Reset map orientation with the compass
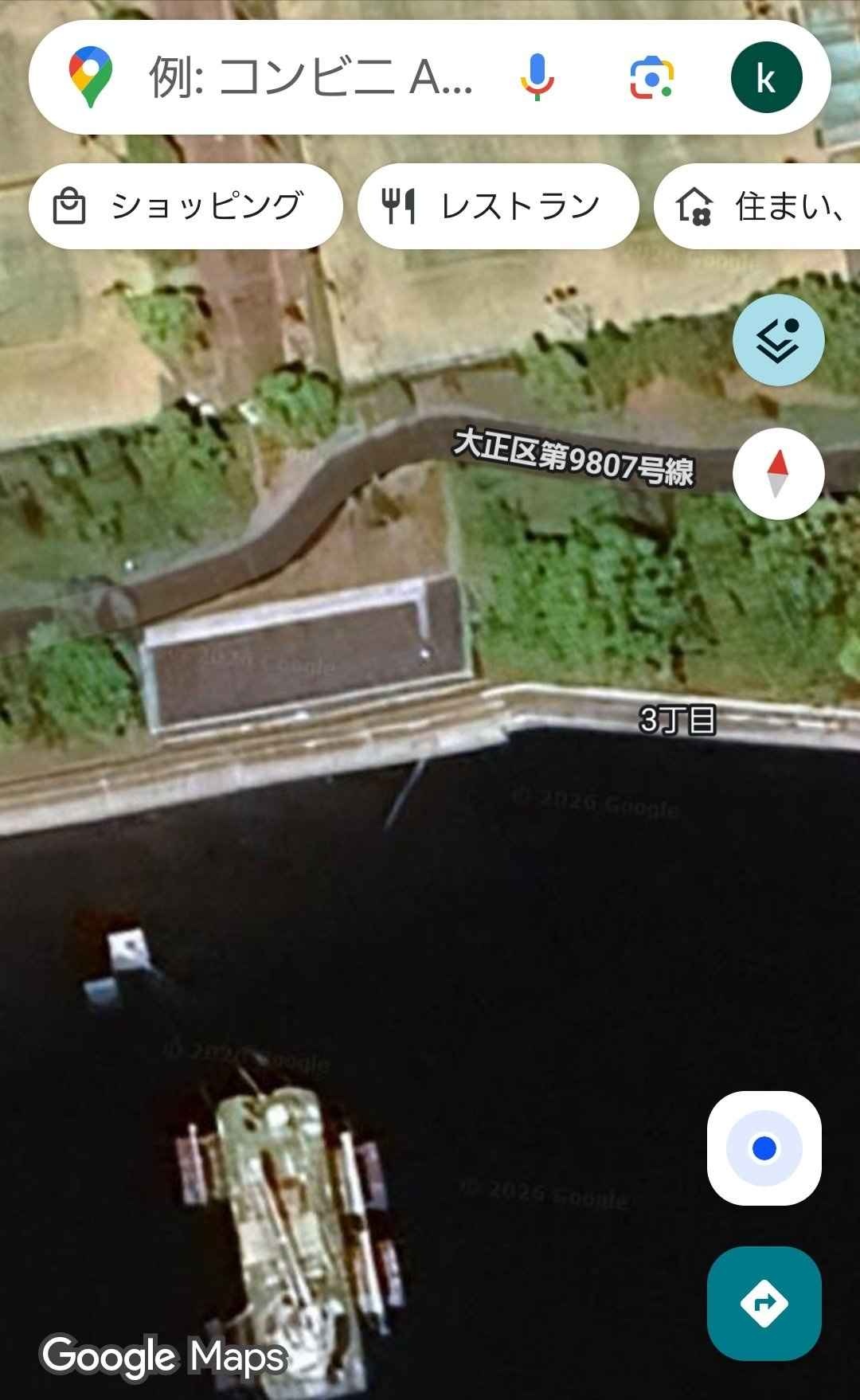 coord(778,473)
